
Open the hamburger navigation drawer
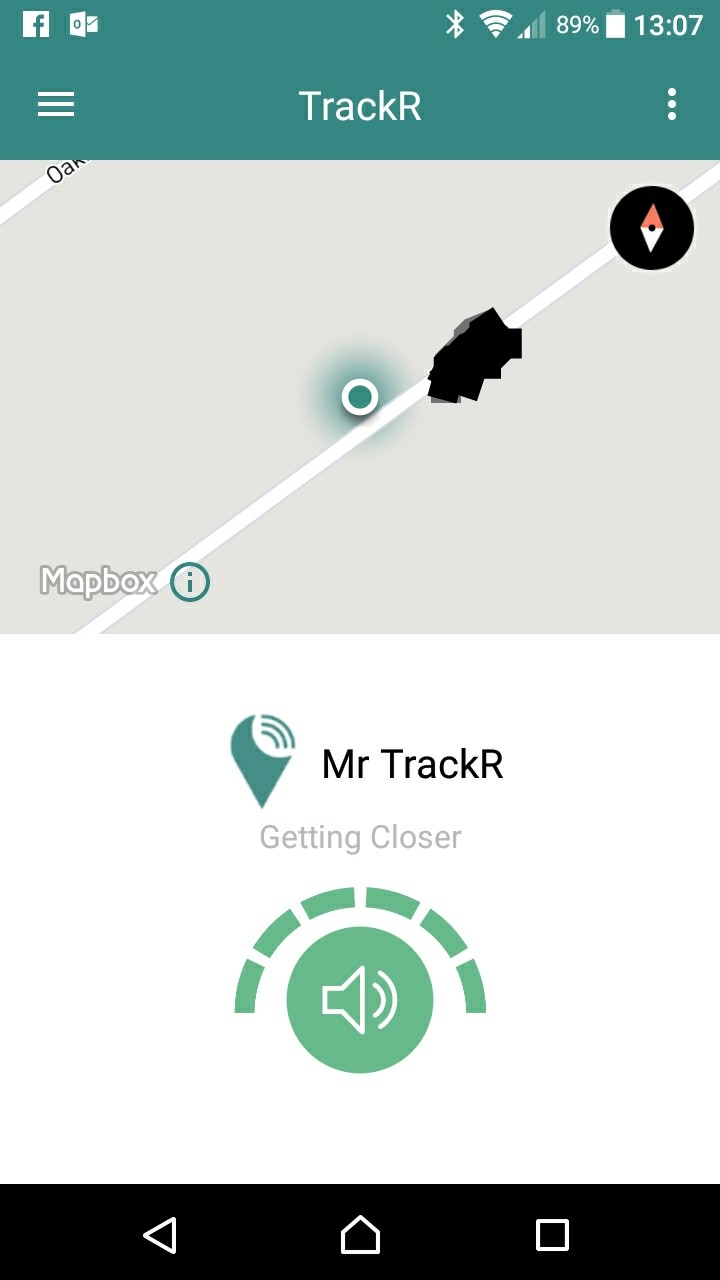pyautogui.click(x=56, y=105)
